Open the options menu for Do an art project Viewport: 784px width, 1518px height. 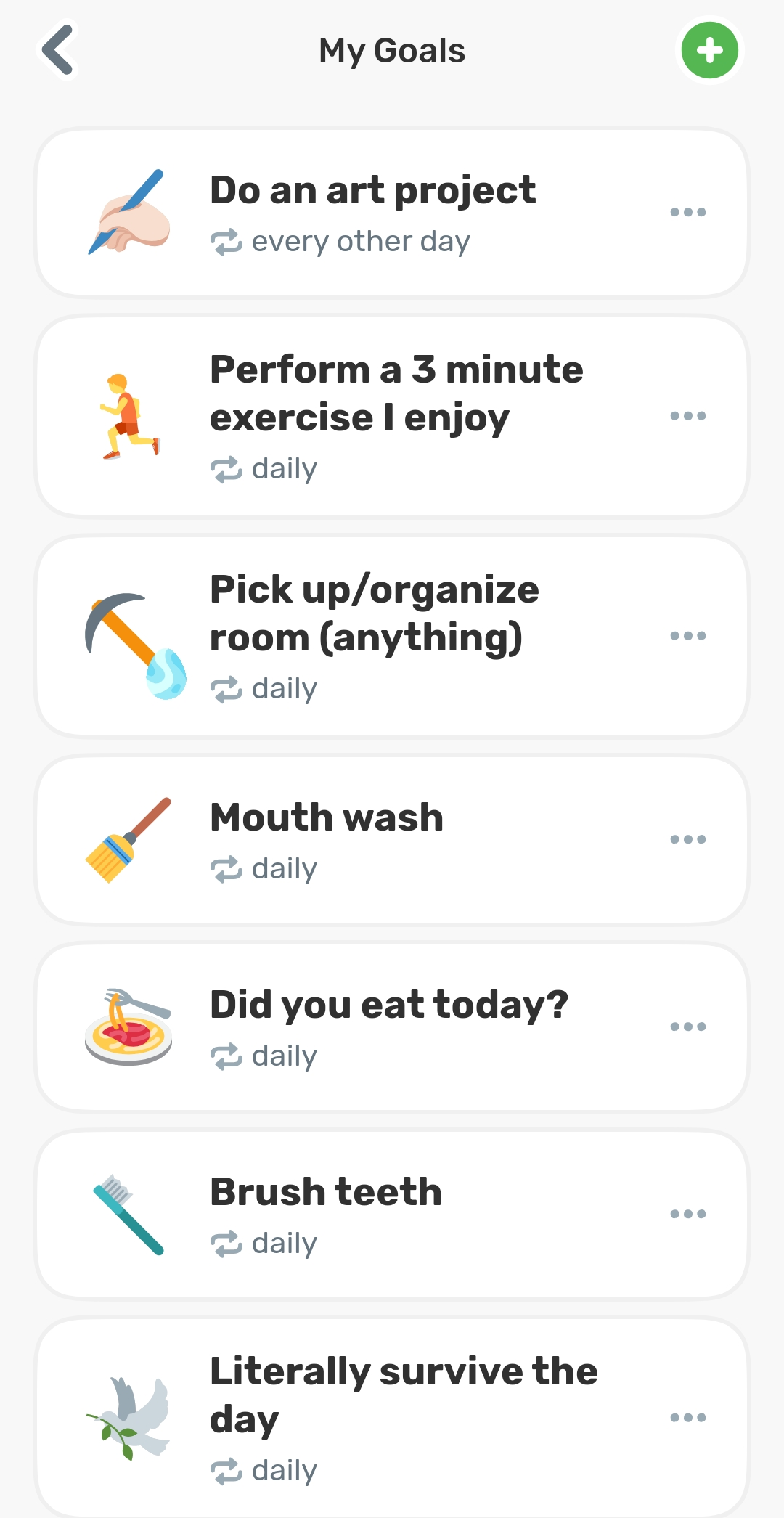[688, 211]
